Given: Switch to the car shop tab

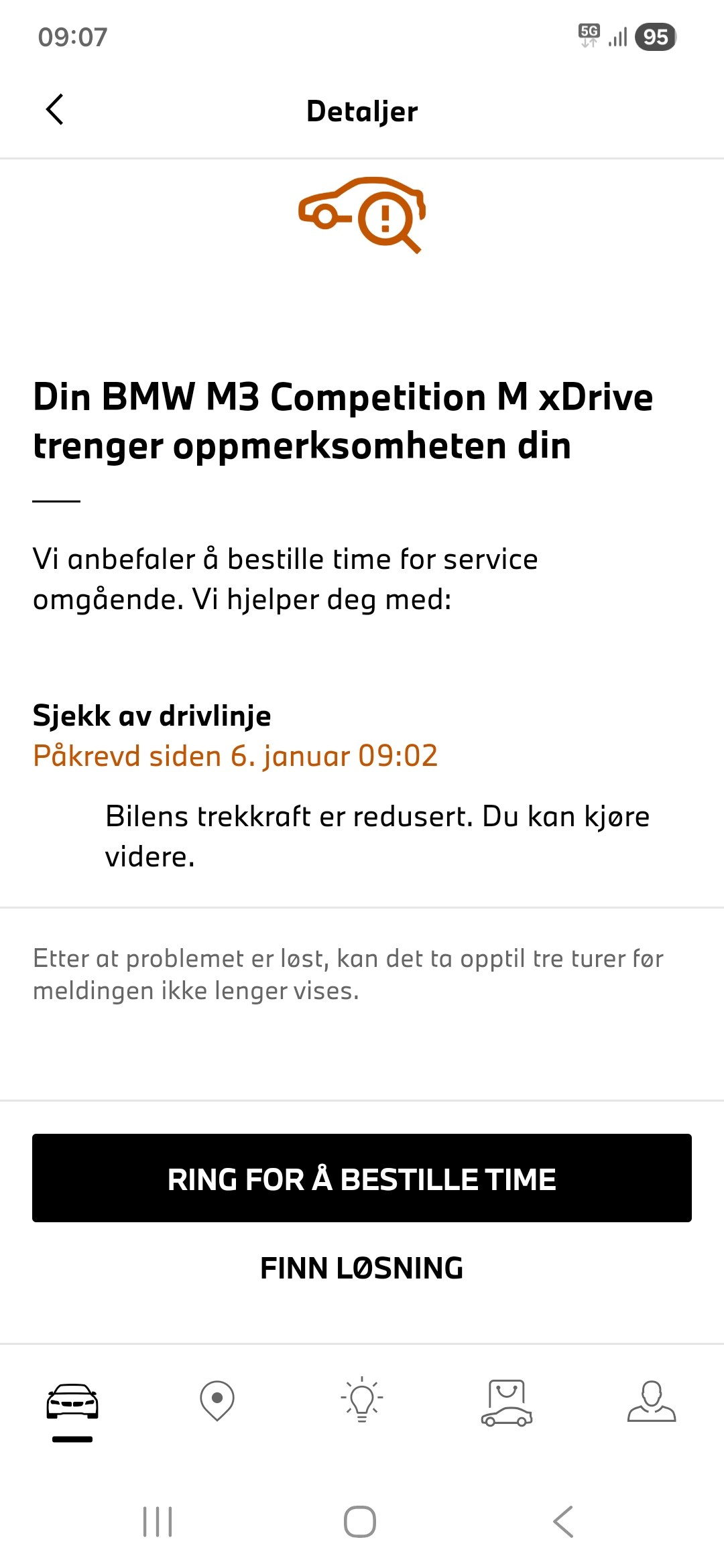Looking at the screenshot, I should (507, 1402).
